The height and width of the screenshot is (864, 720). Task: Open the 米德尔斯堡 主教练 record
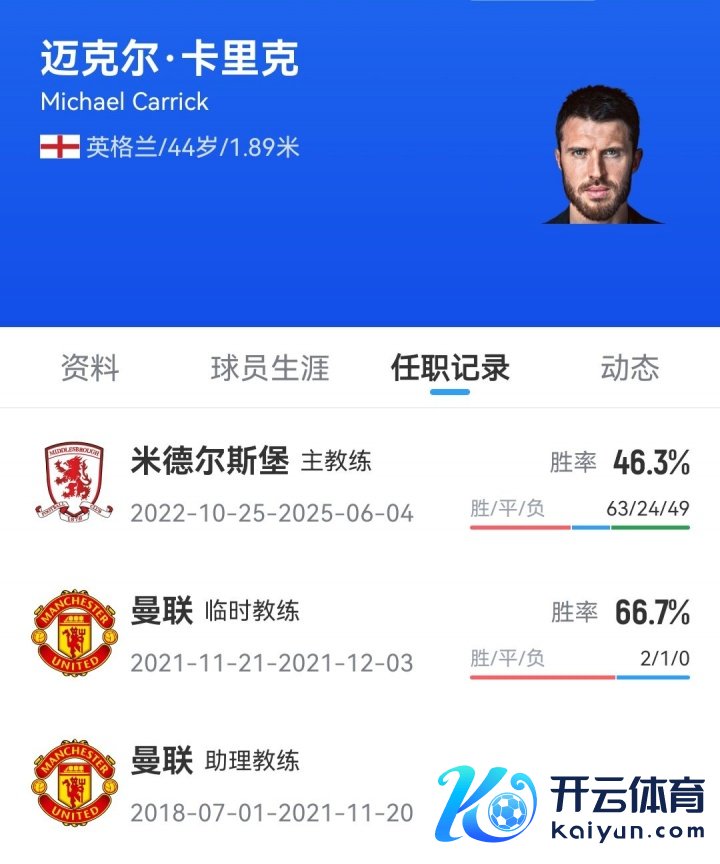[360, 485]
